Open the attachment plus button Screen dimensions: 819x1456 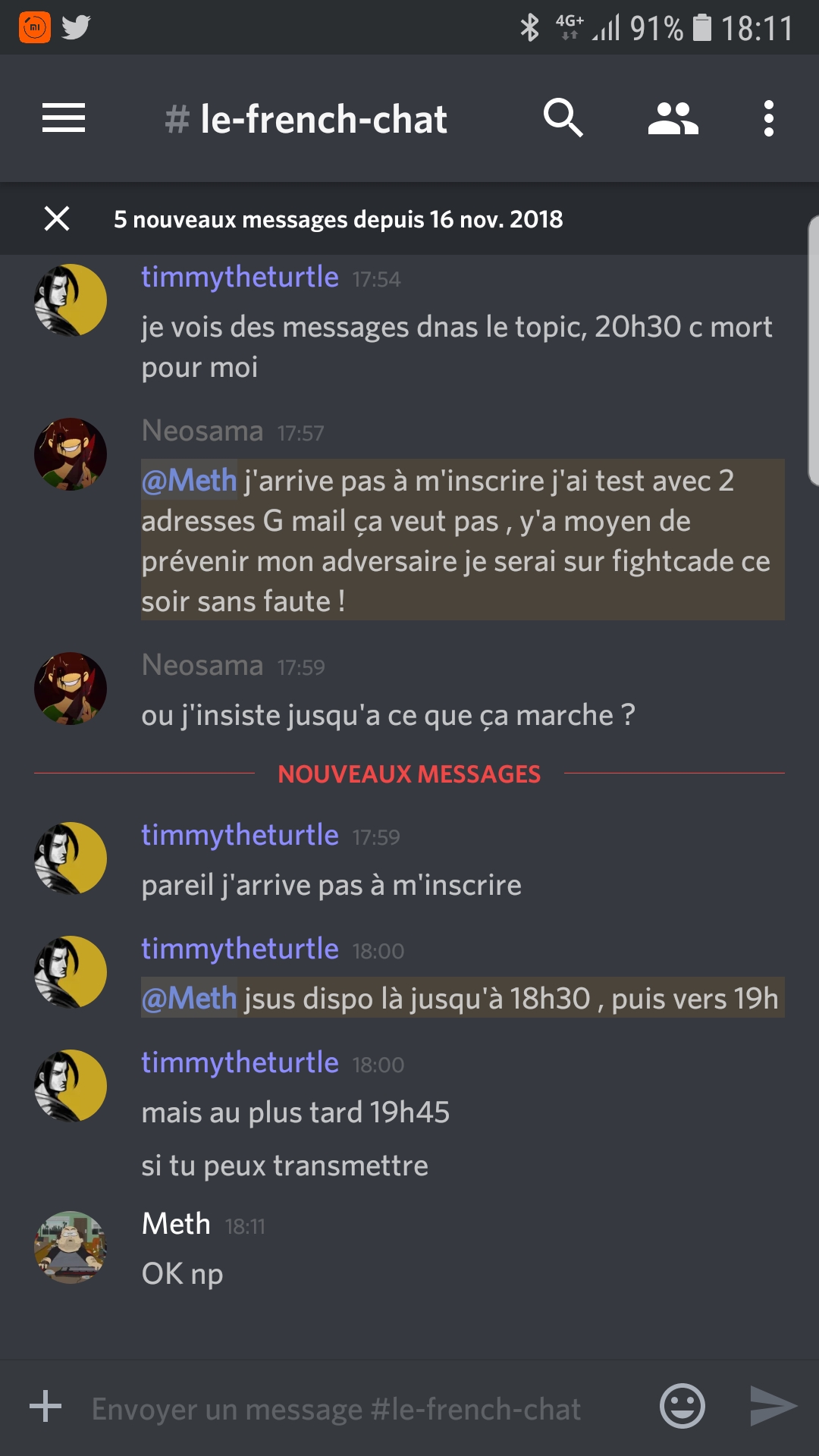(45, 1406)
